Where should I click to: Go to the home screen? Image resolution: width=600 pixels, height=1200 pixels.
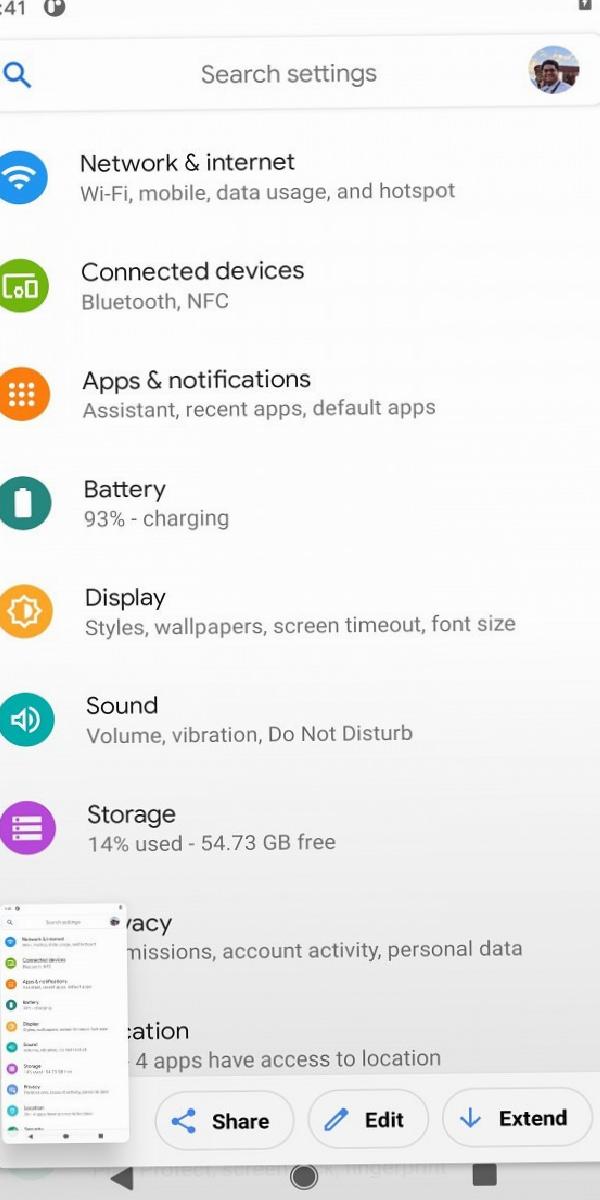(x=304, y=1176)
